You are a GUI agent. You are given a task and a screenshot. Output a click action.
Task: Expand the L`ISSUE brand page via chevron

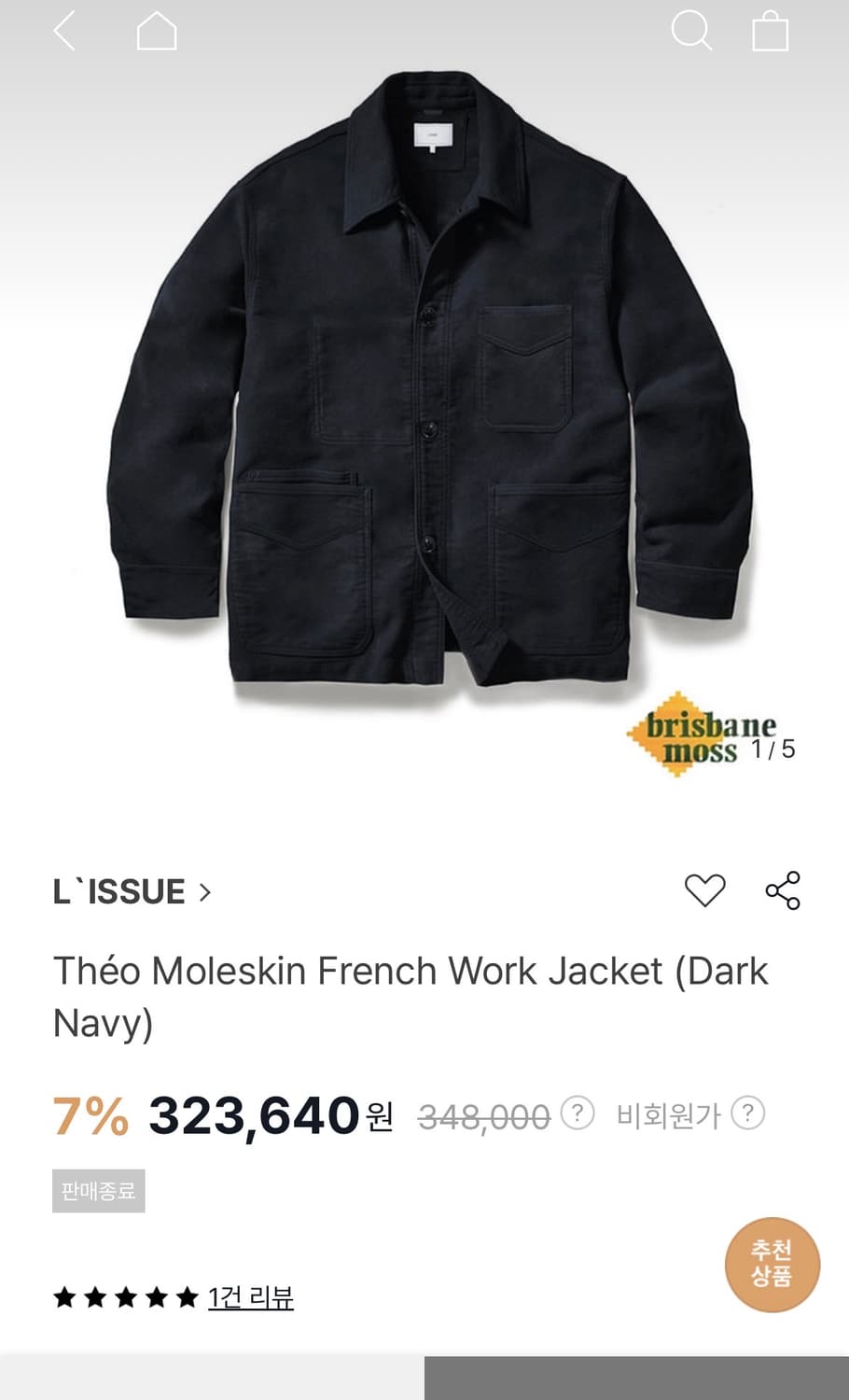click(203, 891)
